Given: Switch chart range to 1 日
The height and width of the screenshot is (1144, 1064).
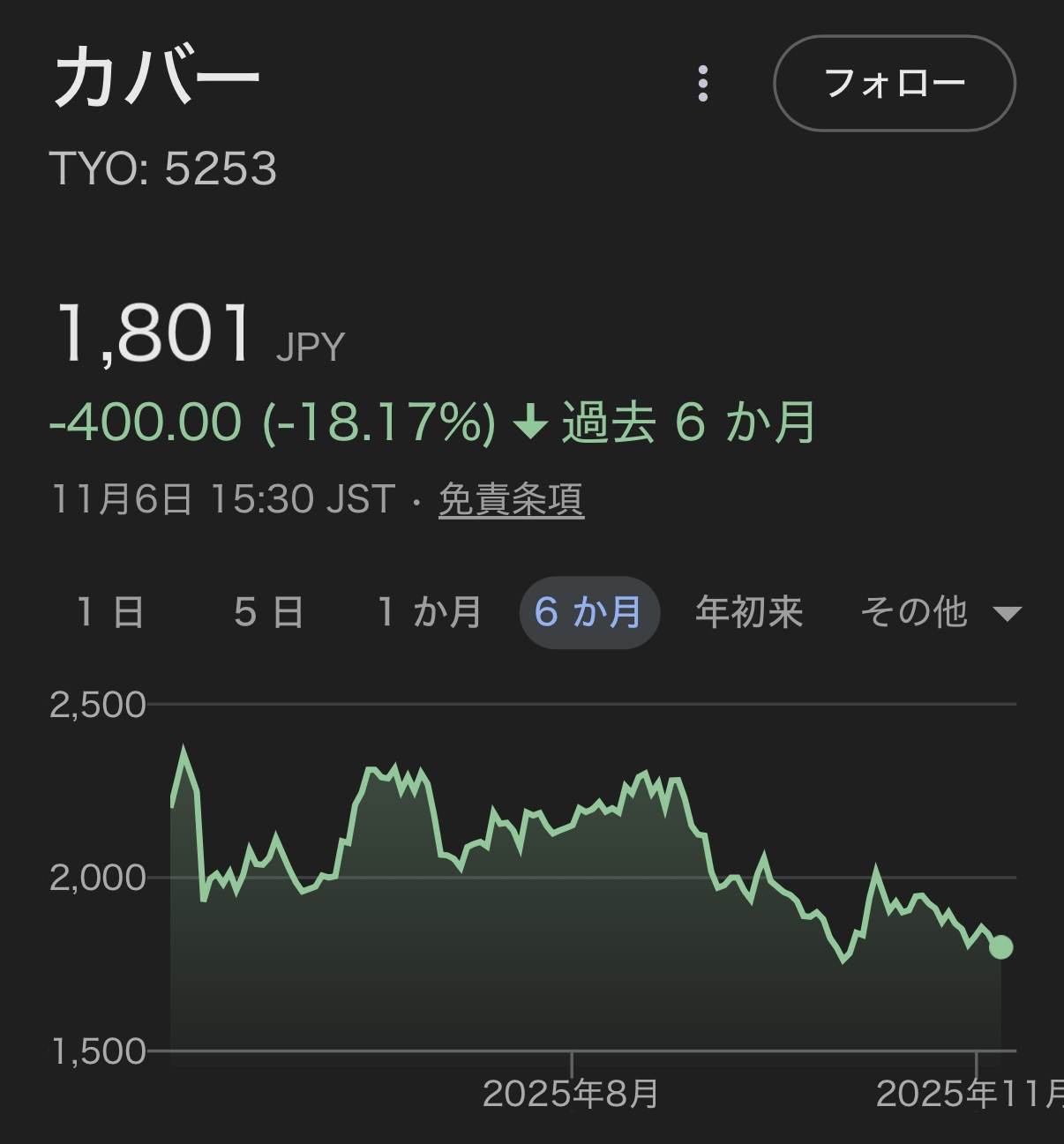Looking at the screenshot, I should (x=110, y=612).
